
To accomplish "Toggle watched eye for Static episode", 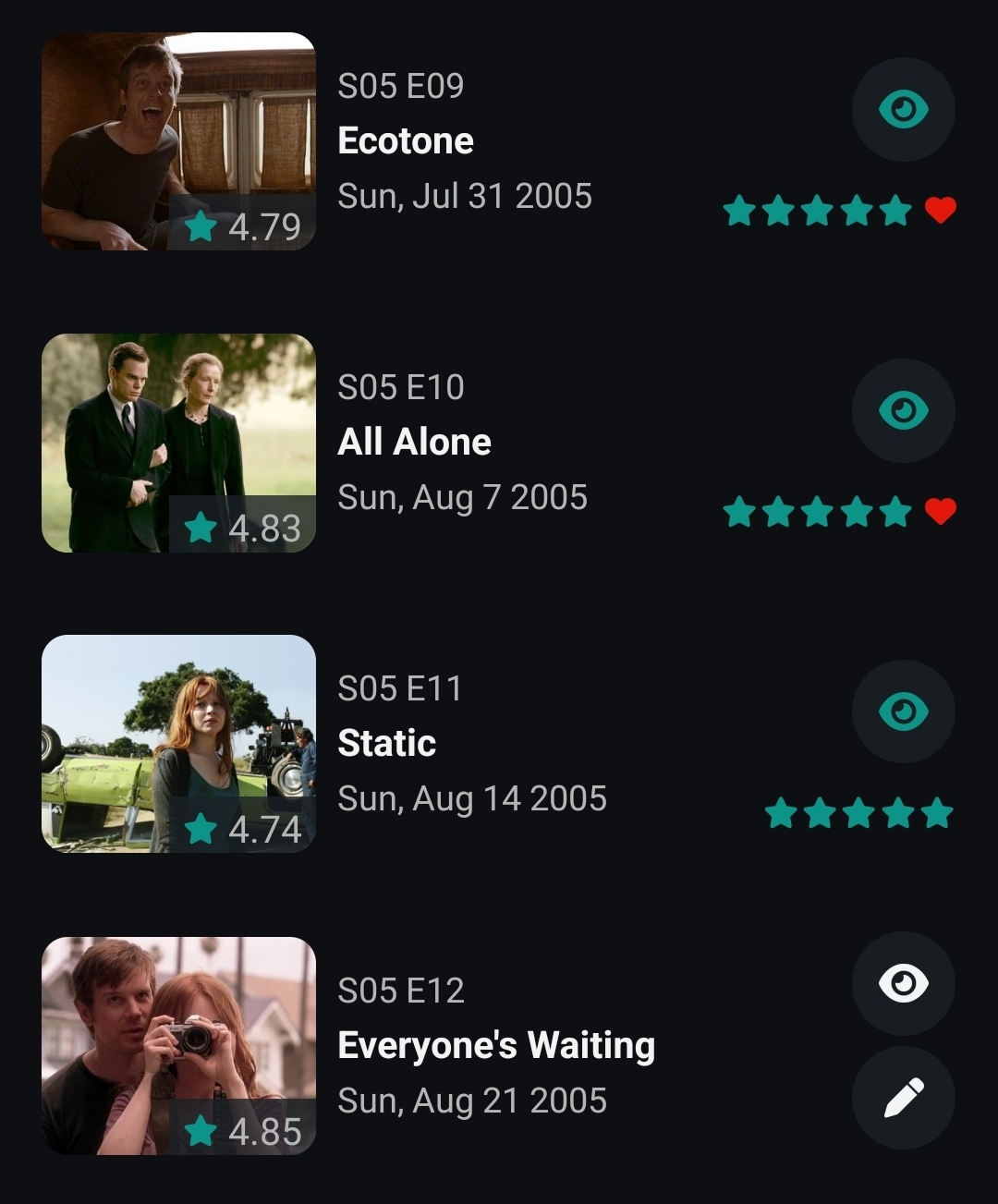I will [903, 711].
